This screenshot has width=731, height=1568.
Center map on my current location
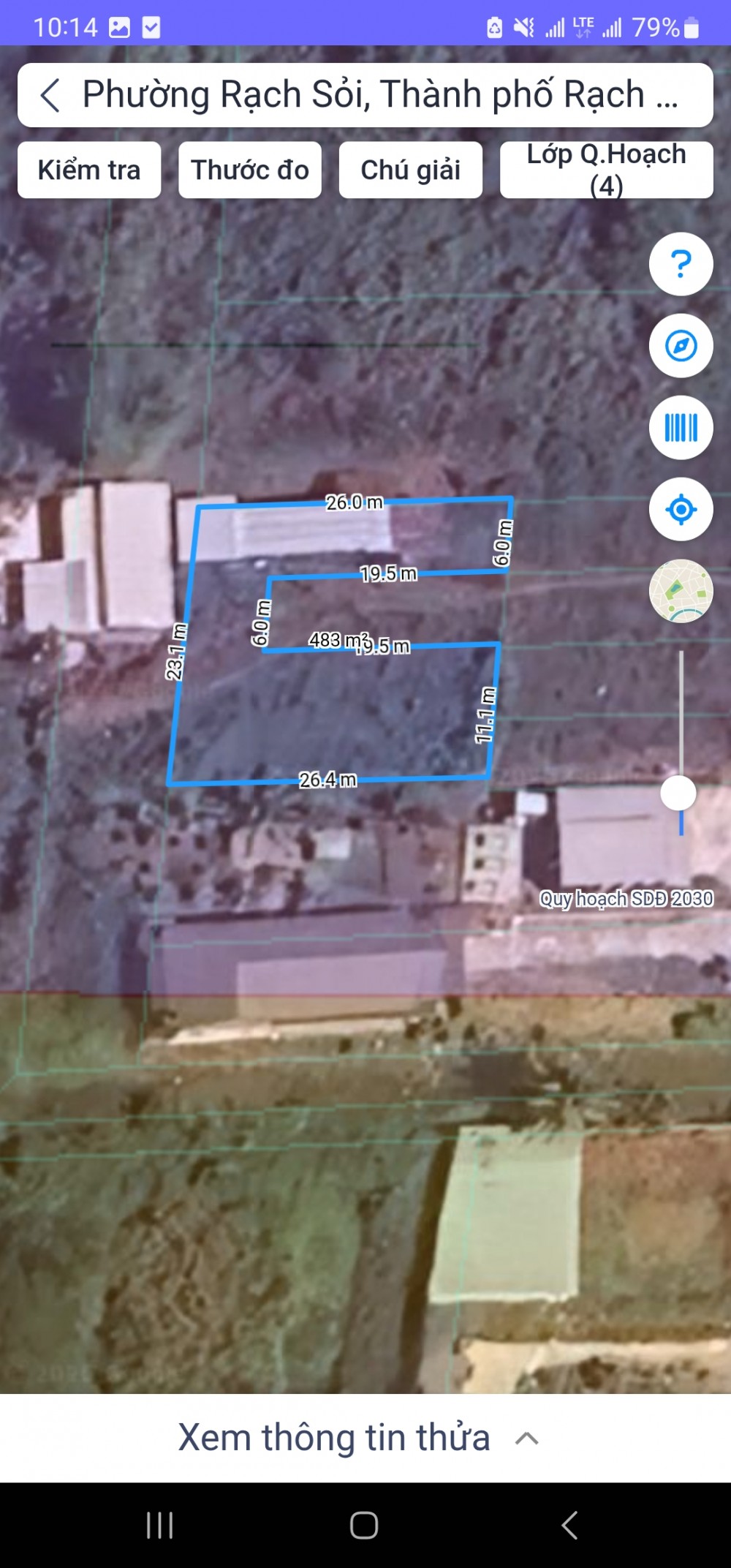[681, 510]
